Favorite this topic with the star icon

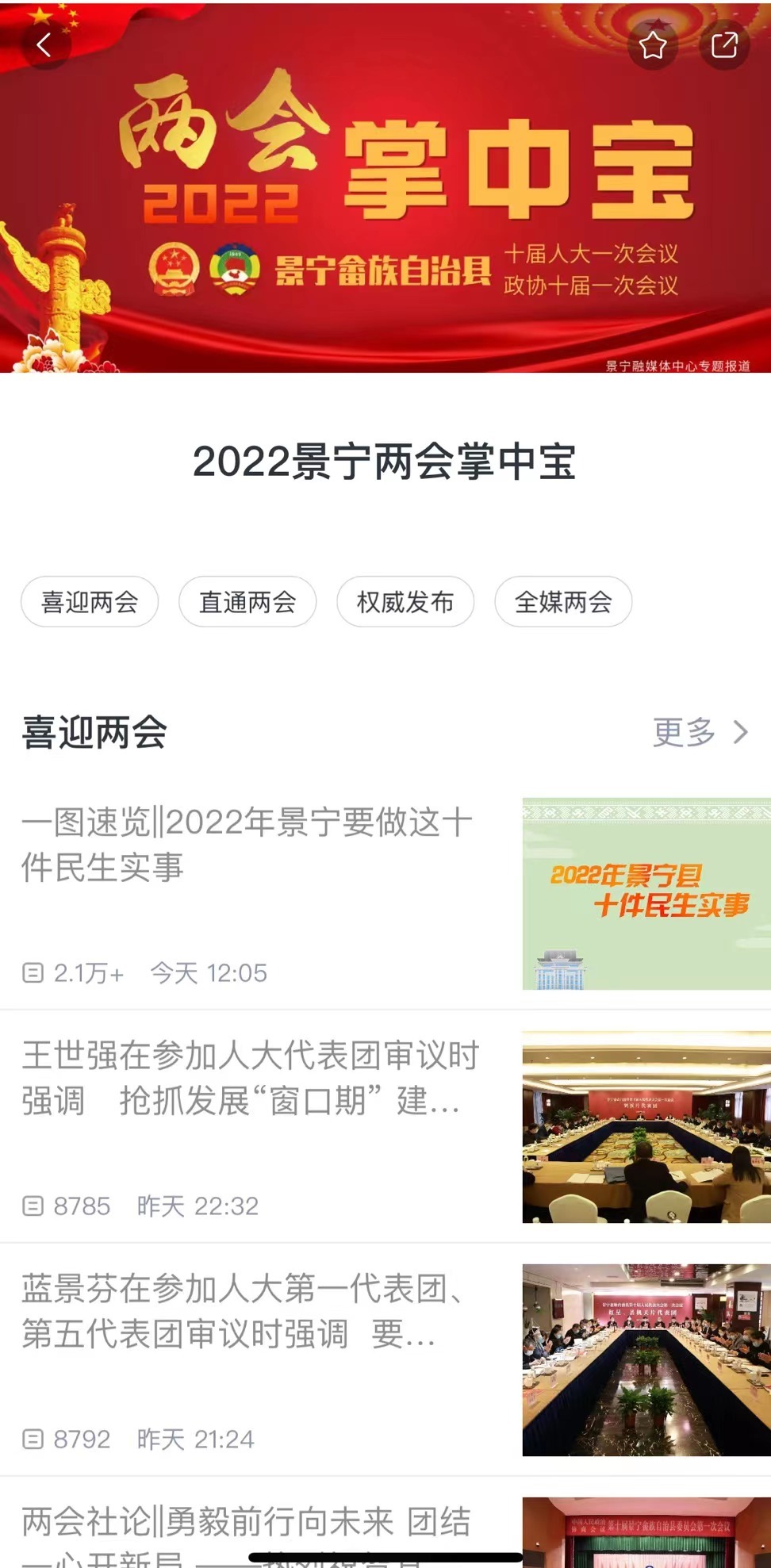(x=652, y=45)
